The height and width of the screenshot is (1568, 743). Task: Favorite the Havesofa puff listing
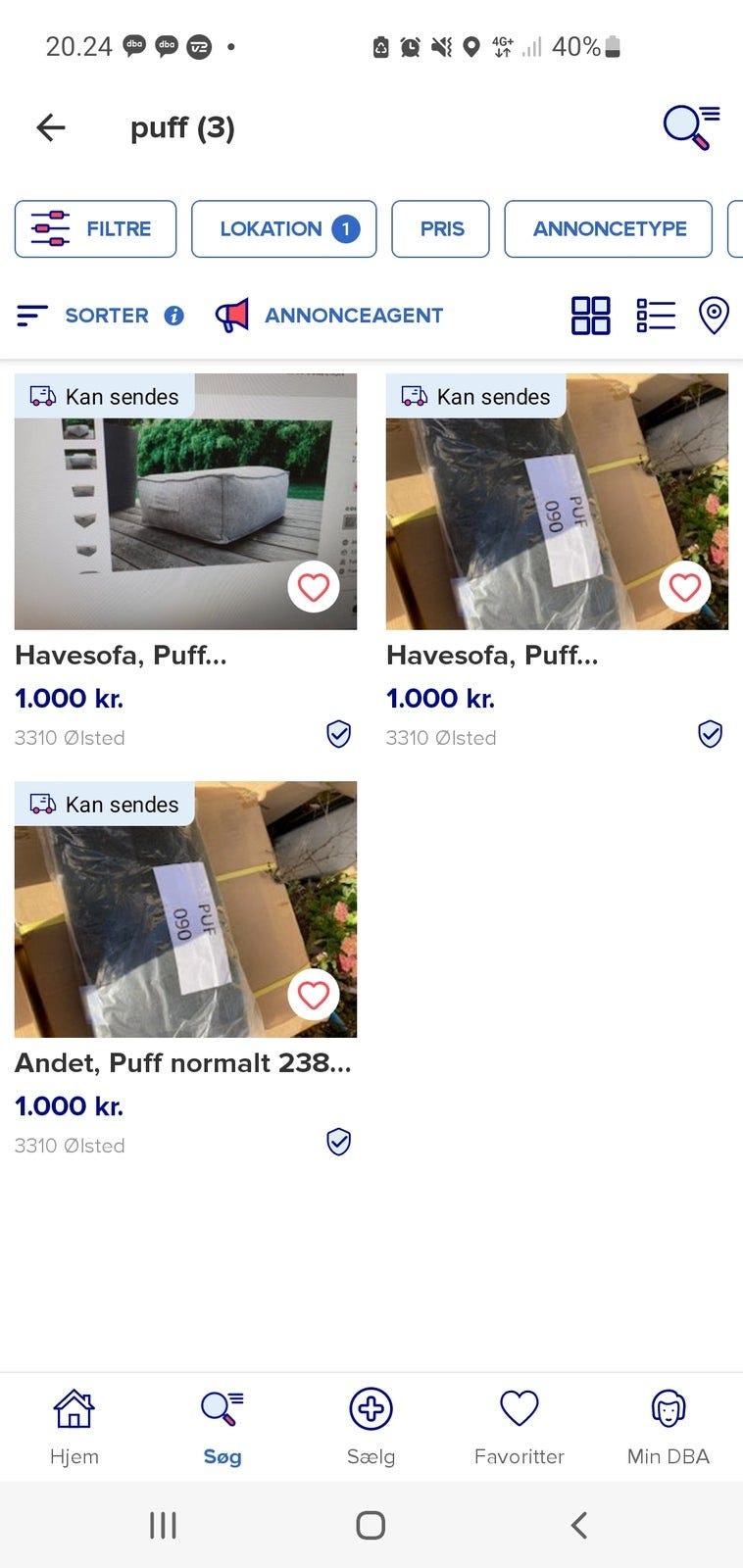tap(313, 587)
